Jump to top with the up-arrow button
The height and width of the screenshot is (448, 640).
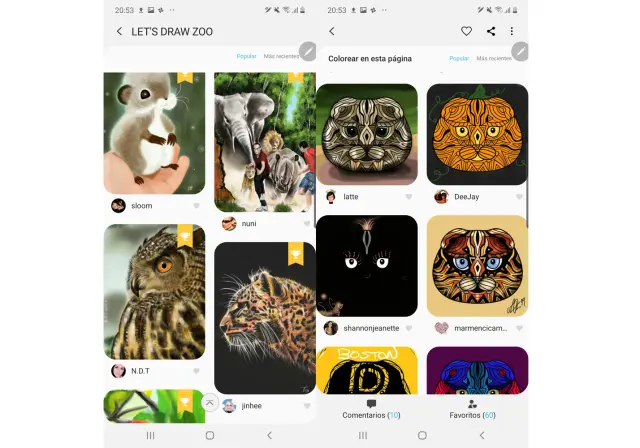point(210,402)
